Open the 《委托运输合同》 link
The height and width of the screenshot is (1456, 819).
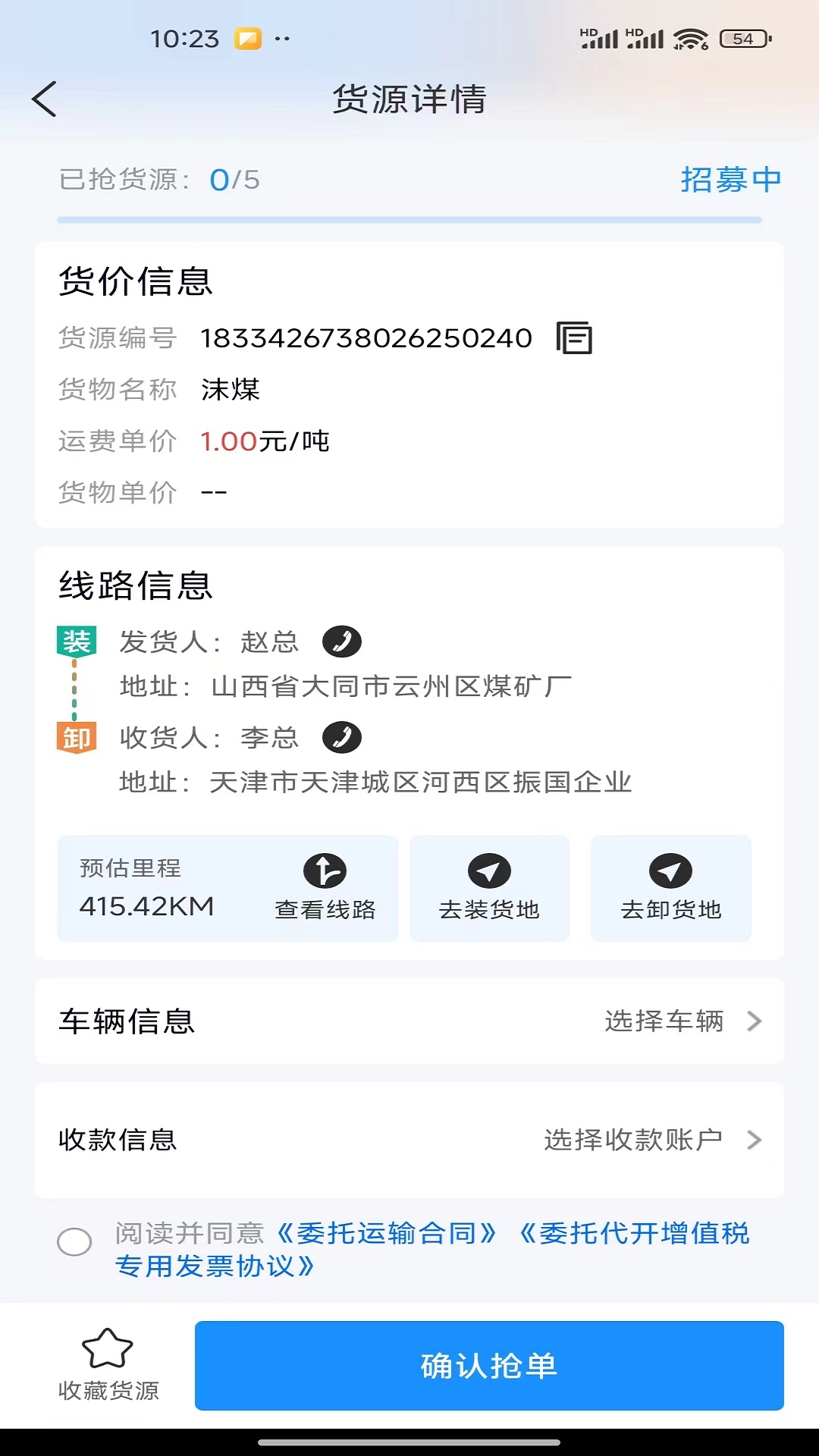385,1234
